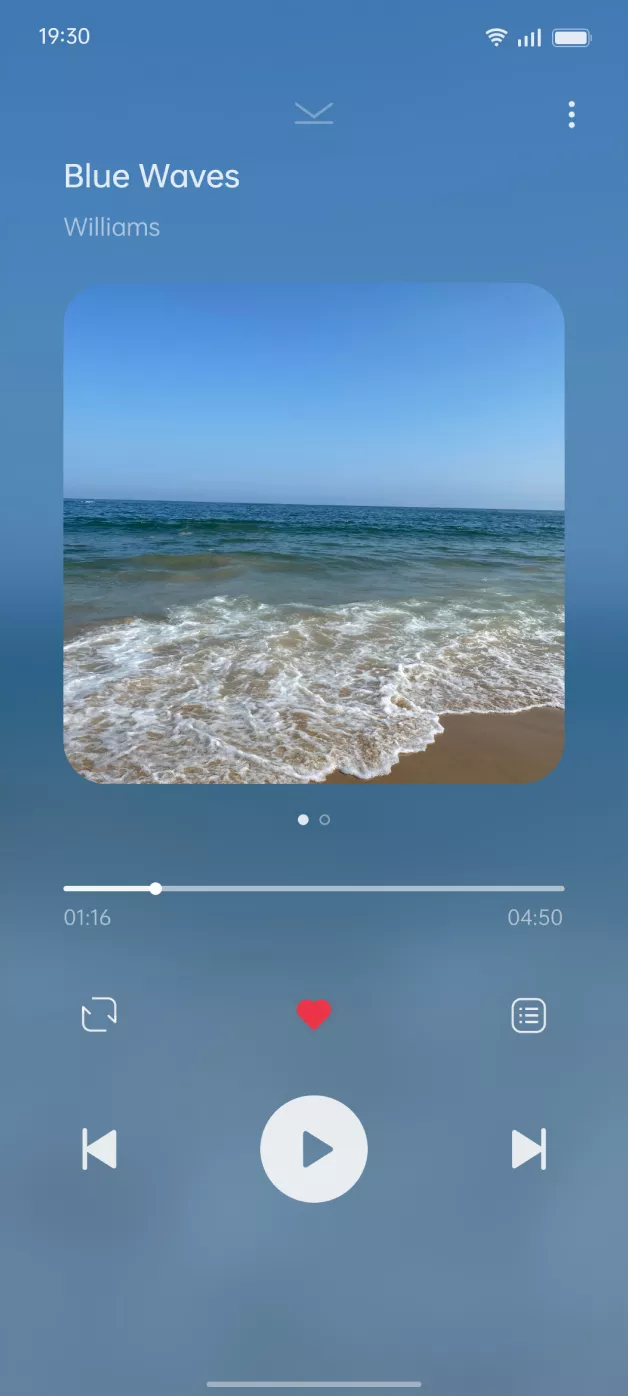Collapse the player with the down arrow
Screen dimensions: 628x1396
[x=314, y=114]
